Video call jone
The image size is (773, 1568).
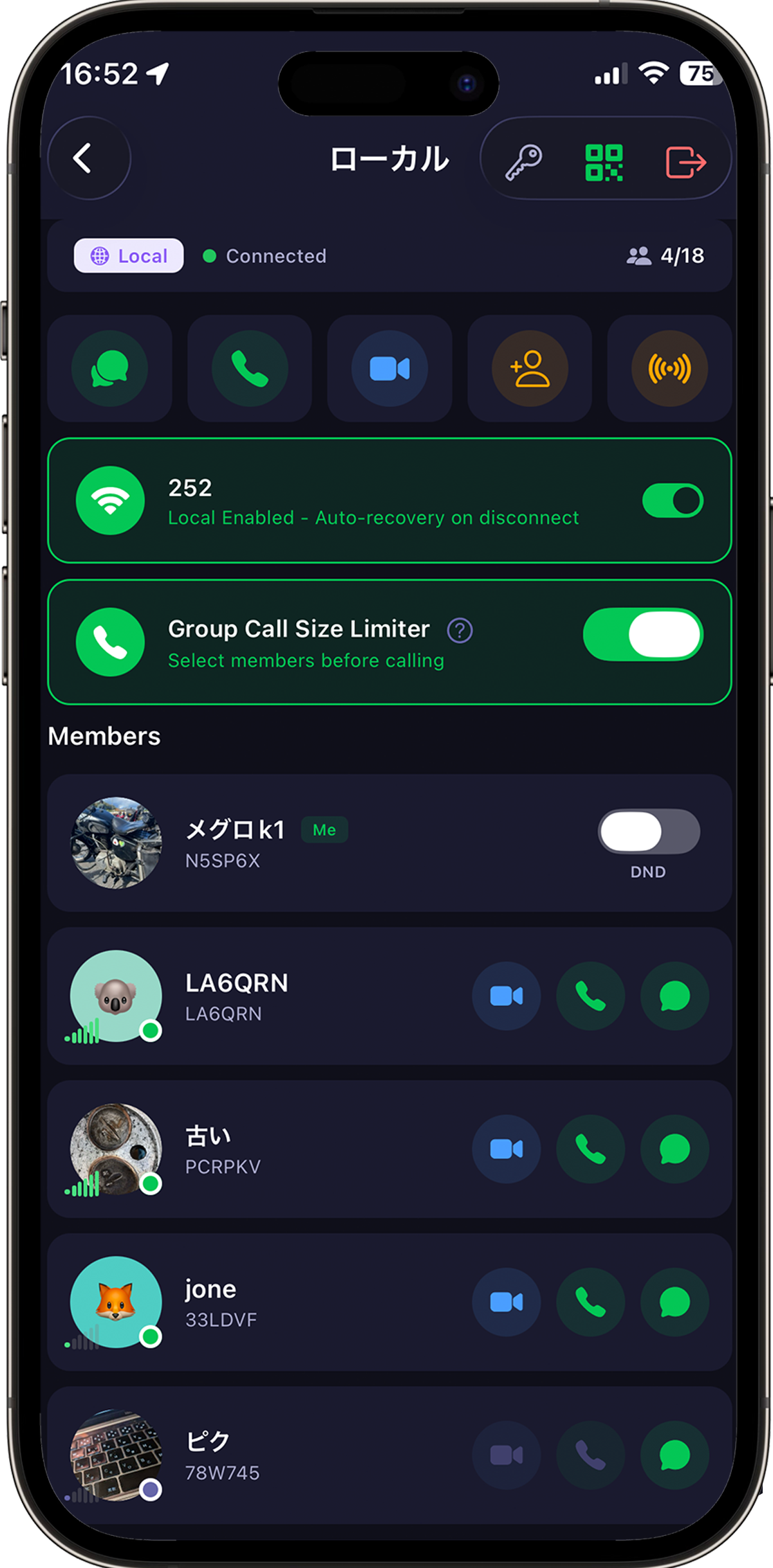pyautogui.click(x=507, y=1302)
